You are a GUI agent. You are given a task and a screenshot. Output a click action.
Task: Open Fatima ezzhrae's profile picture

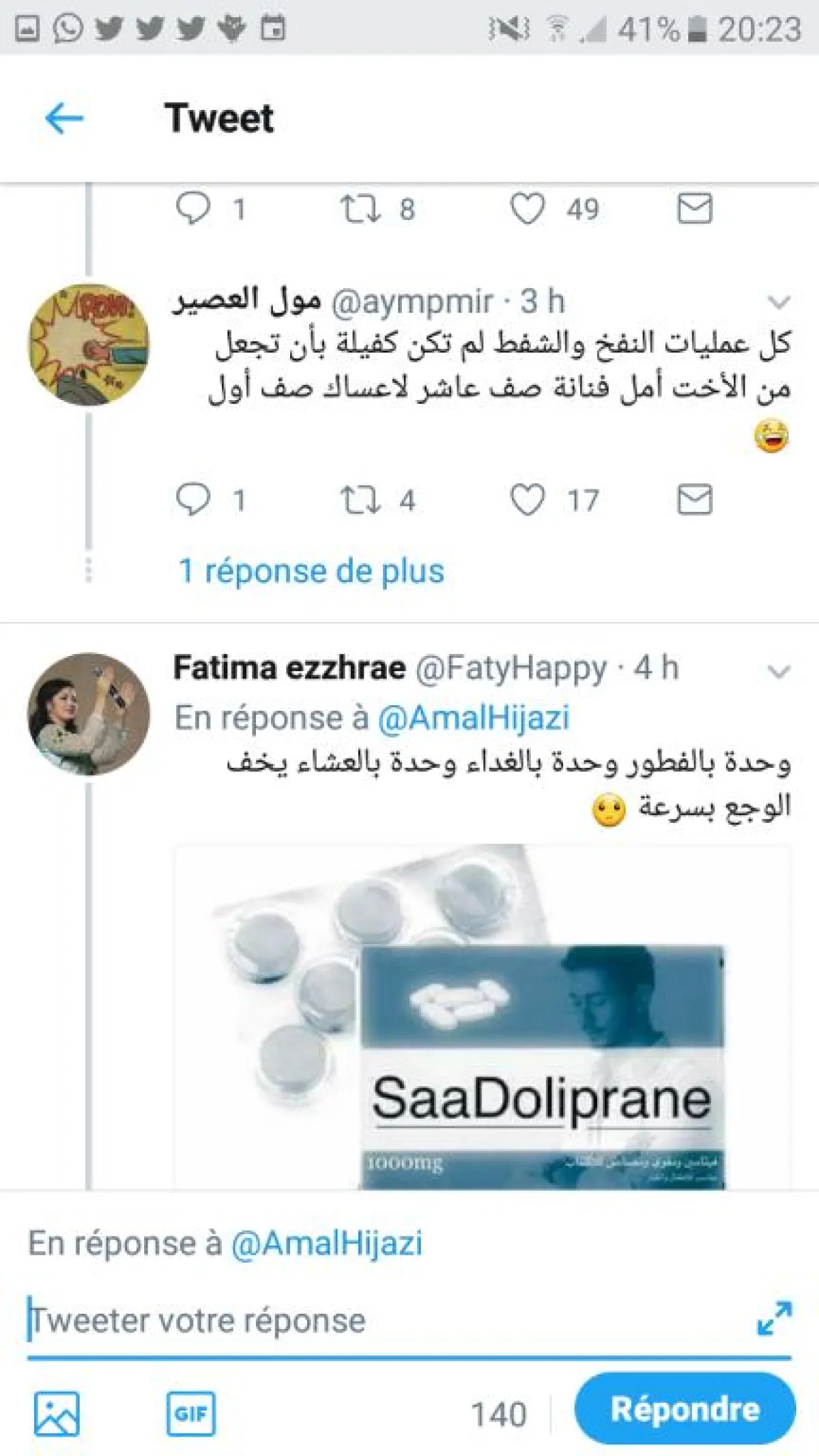(88, 713)
